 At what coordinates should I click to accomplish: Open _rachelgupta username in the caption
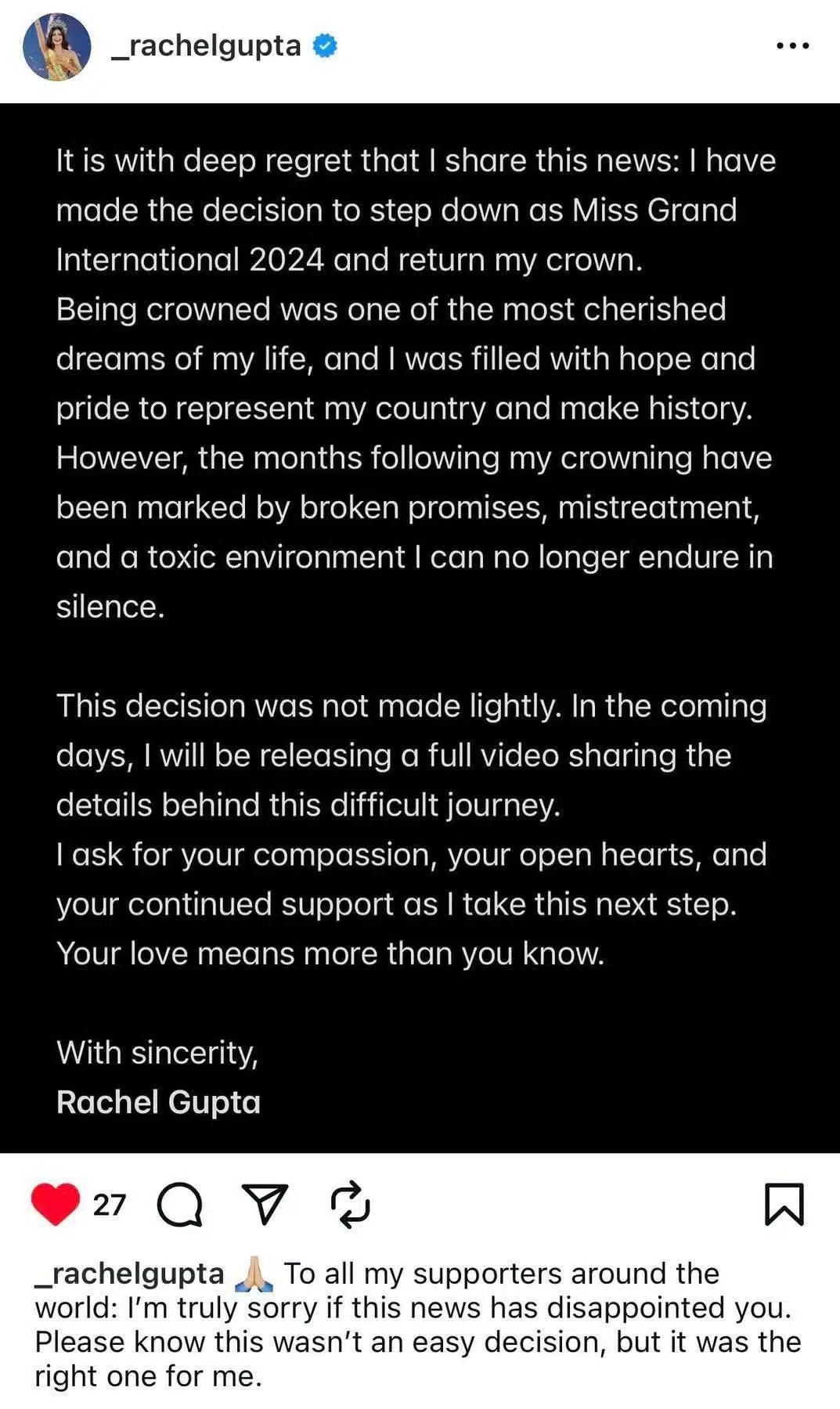tap(130, 1274)
